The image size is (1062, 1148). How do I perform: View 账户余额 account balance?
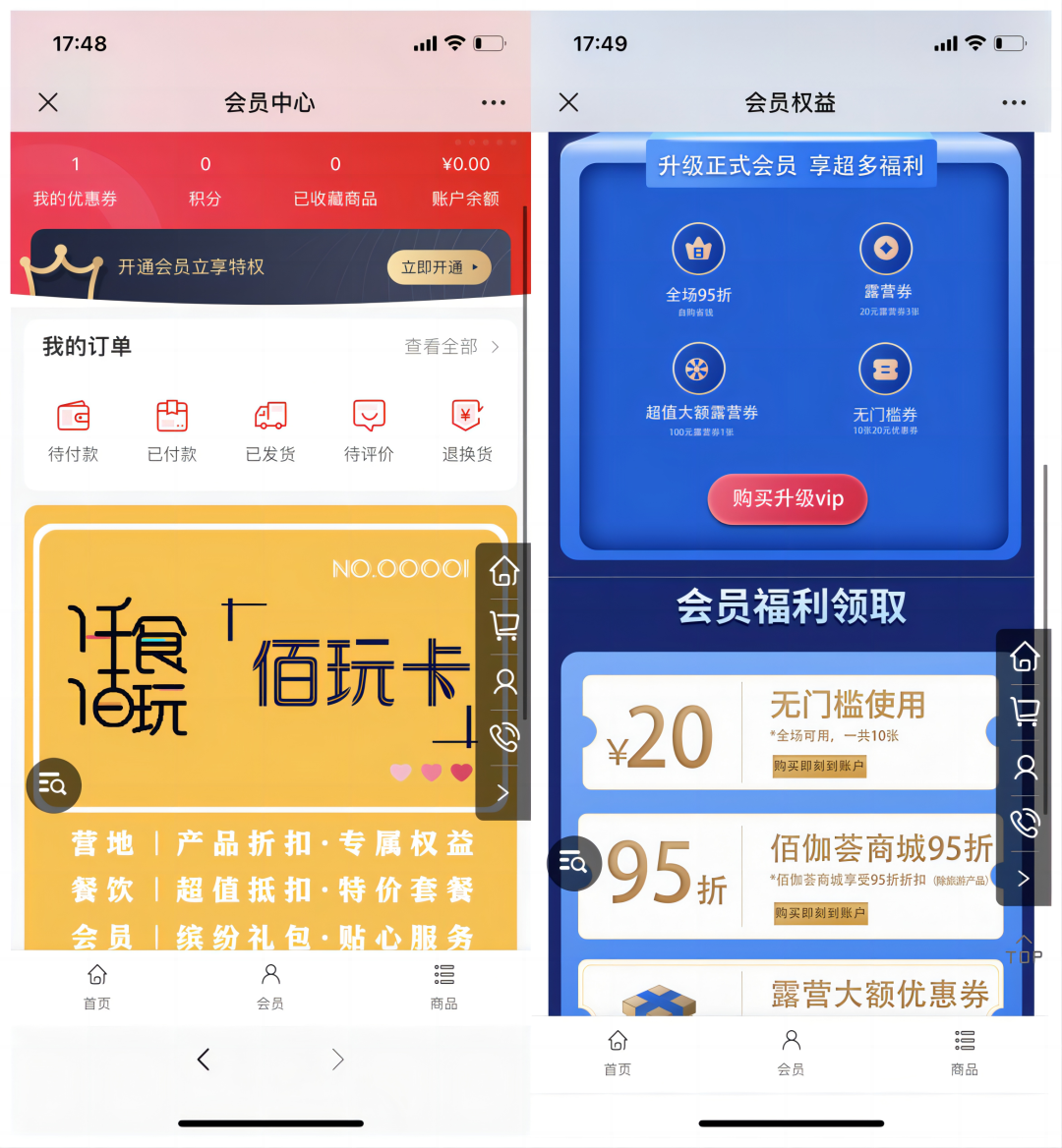[x=465, y=182]
